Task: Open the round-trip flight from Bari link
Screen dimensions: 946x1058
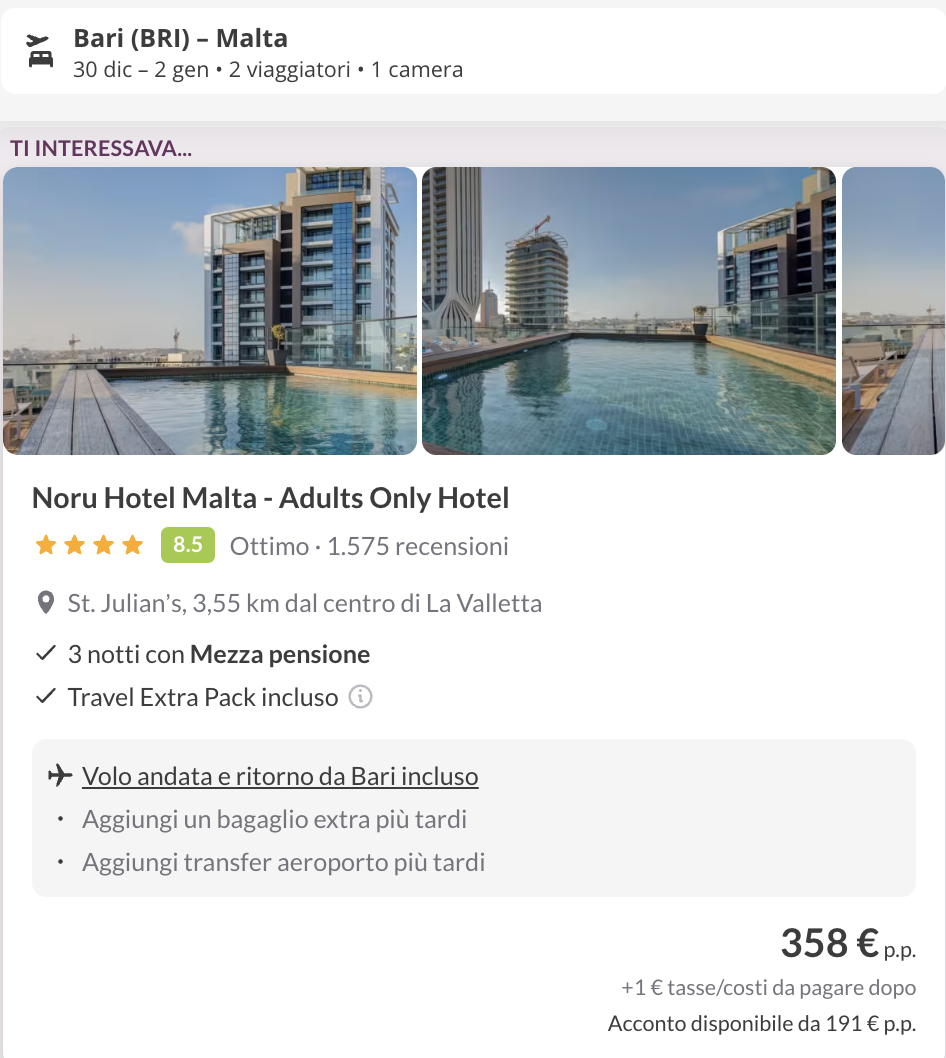Action: (x=280, y=776)
